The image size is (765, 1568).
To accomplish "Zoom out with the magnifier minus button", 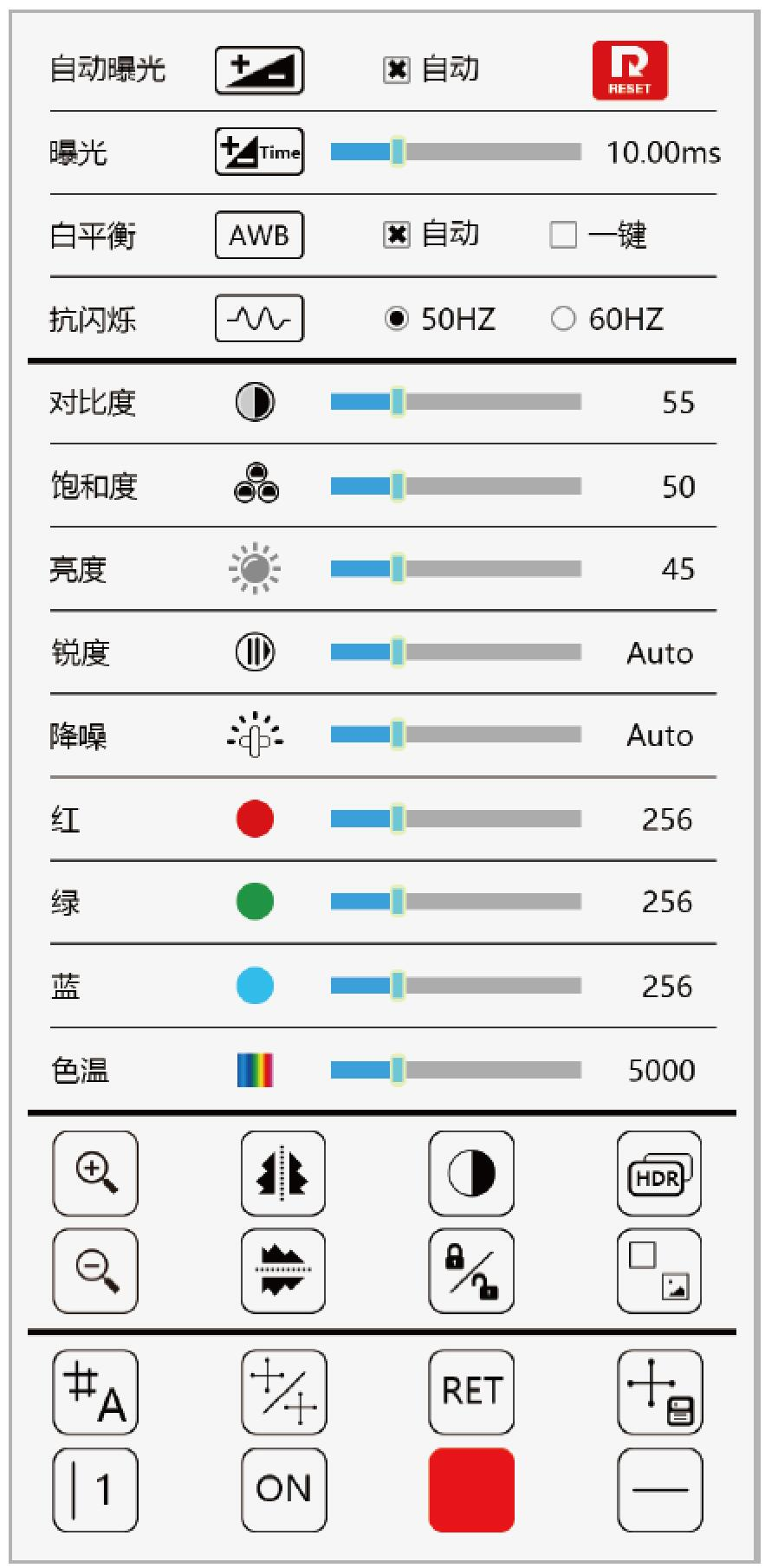I will [95, 1270].
